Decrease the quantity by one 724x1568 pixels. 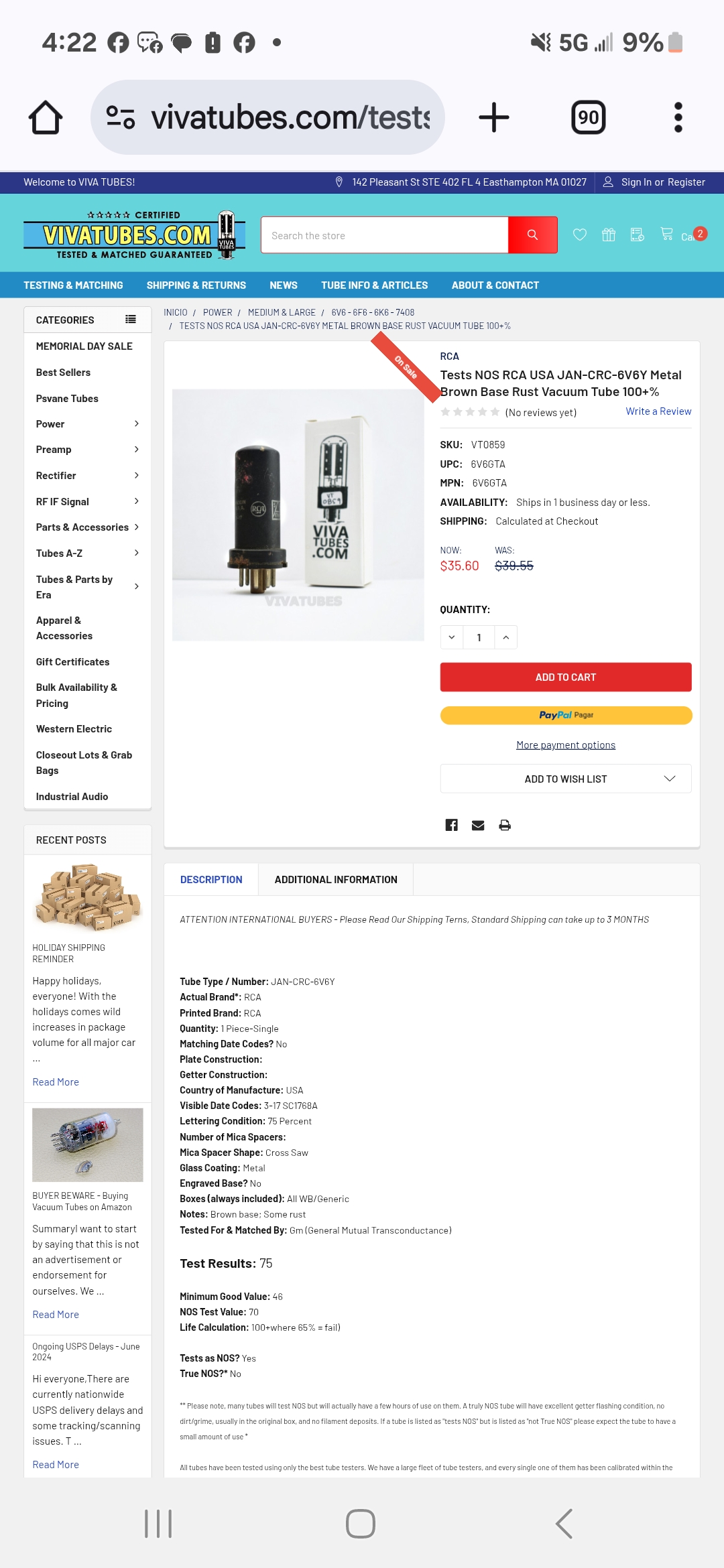452,637
